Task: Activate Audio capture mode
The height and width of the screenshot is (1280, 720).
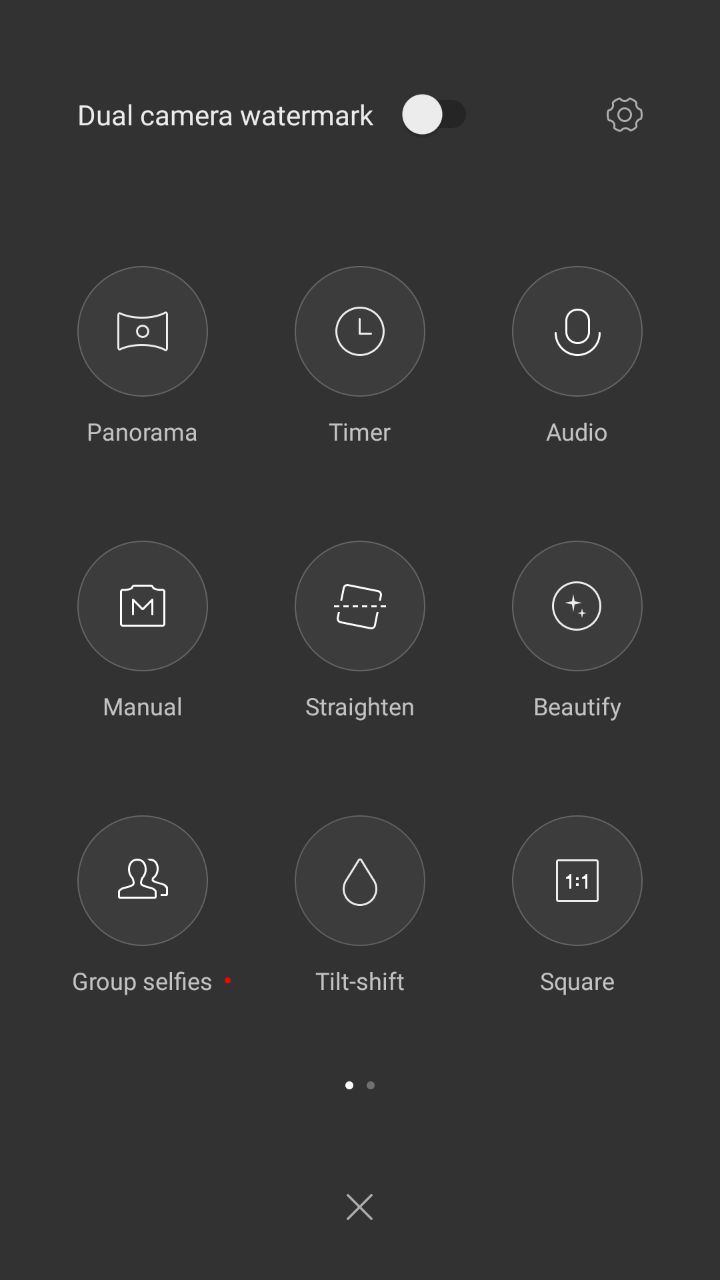Action: coord(577,331)
